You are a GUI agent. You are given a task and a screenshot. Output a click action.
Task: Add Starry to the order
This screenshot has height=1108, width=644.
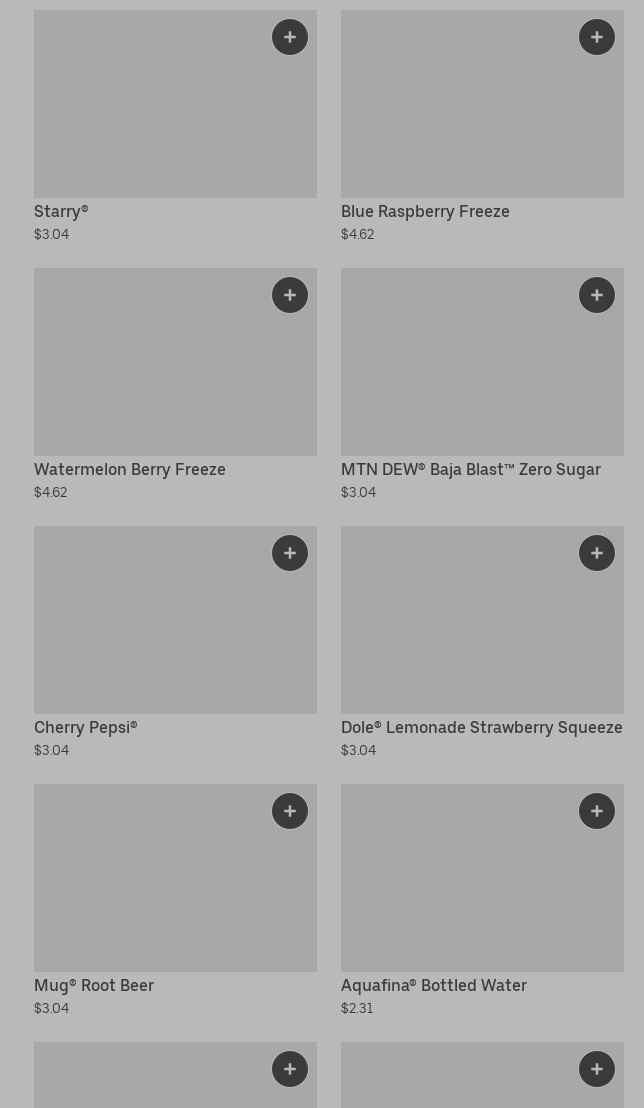click(290, 37)
